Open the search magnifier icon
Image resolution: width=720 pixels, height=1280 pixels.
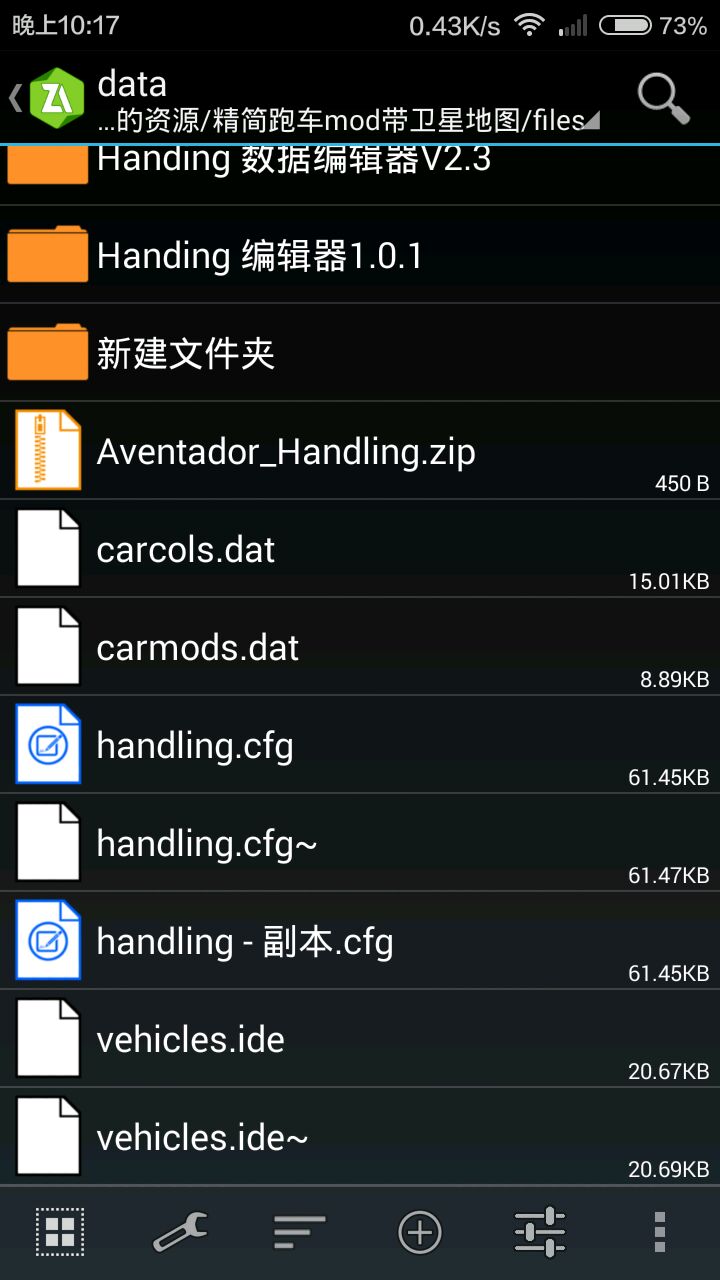tap(663, 98)
